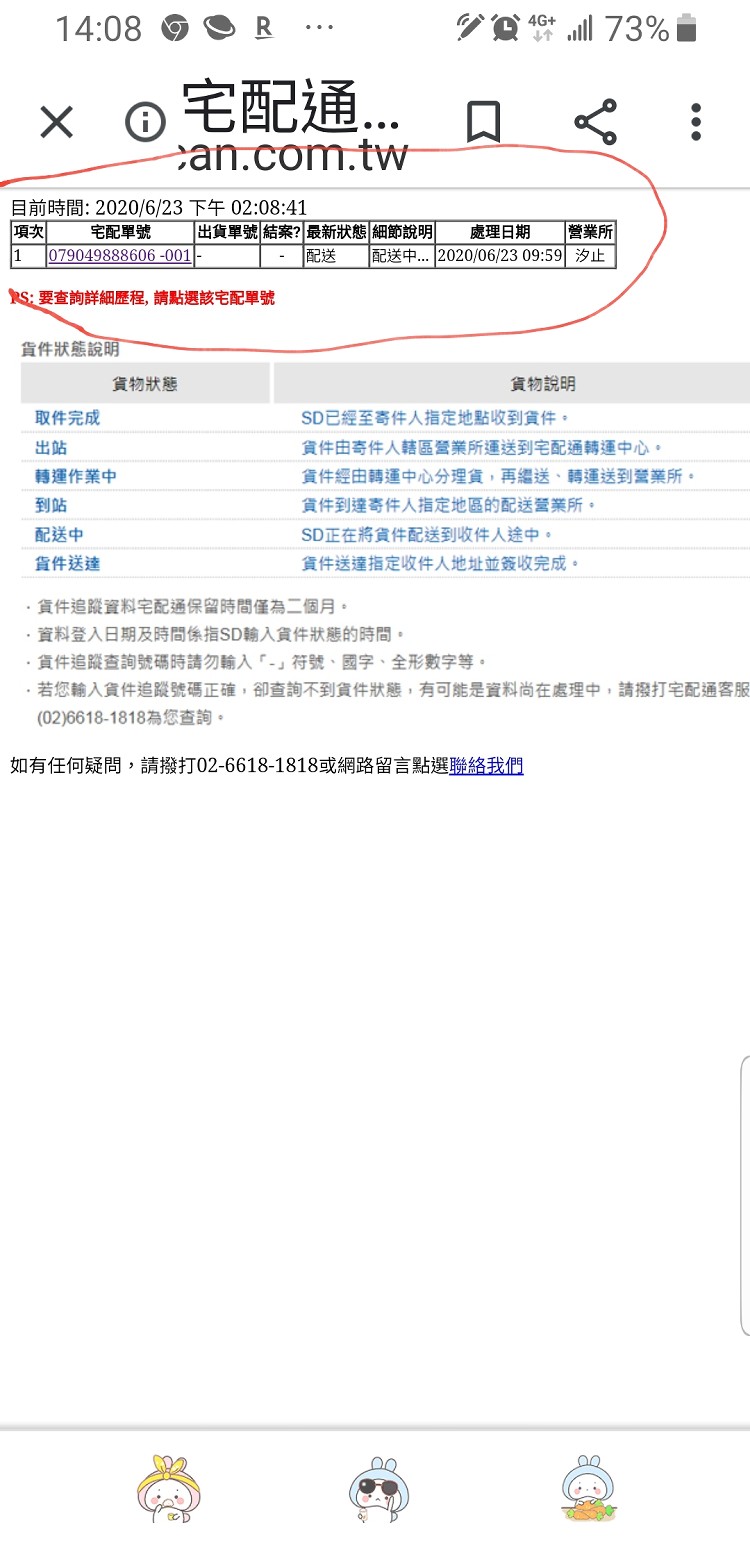Follow the 聯絡我們 contact link

(487, 766)
